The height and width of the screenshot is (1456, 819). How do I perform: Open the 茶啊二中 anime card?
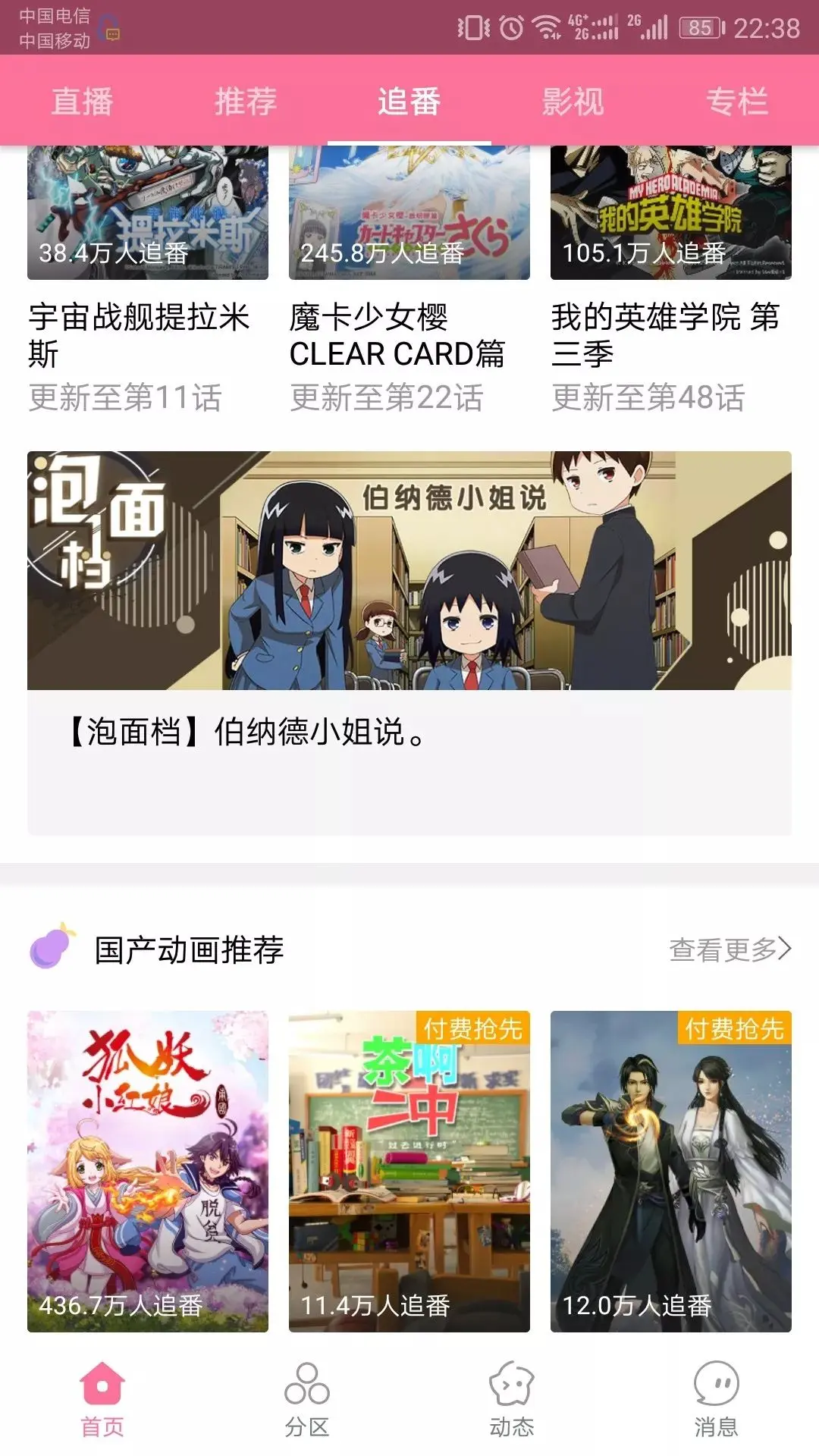pyautogui.click(x=409, y=1171)
